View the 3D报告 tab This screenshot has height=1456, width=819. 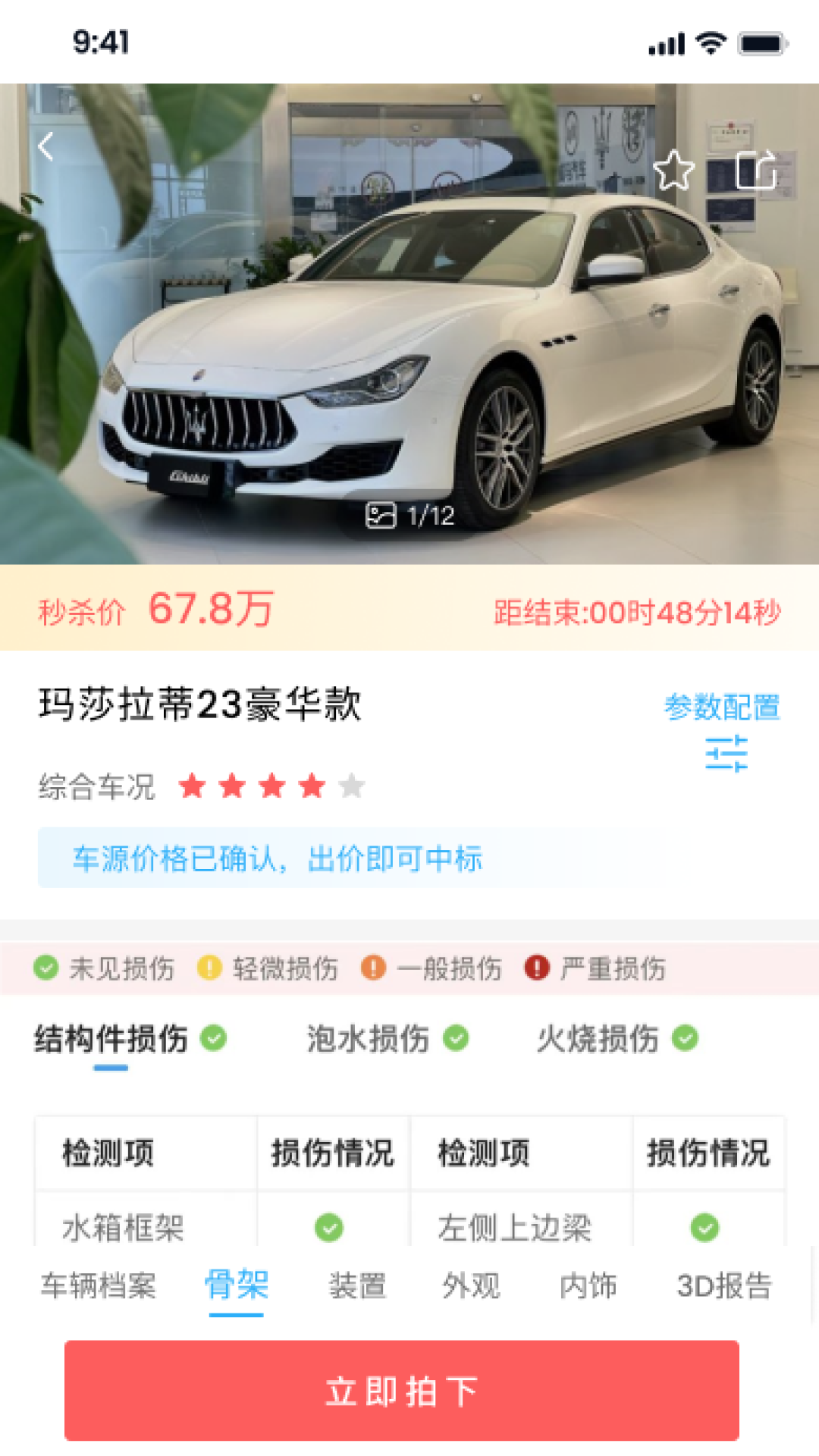(x=723, y=1285)
